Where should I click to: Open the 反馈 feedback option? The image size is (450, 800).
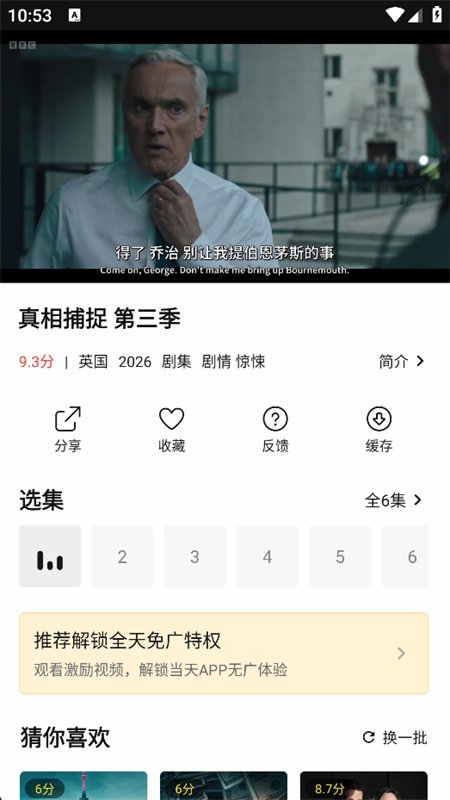[x=276, y=429]
